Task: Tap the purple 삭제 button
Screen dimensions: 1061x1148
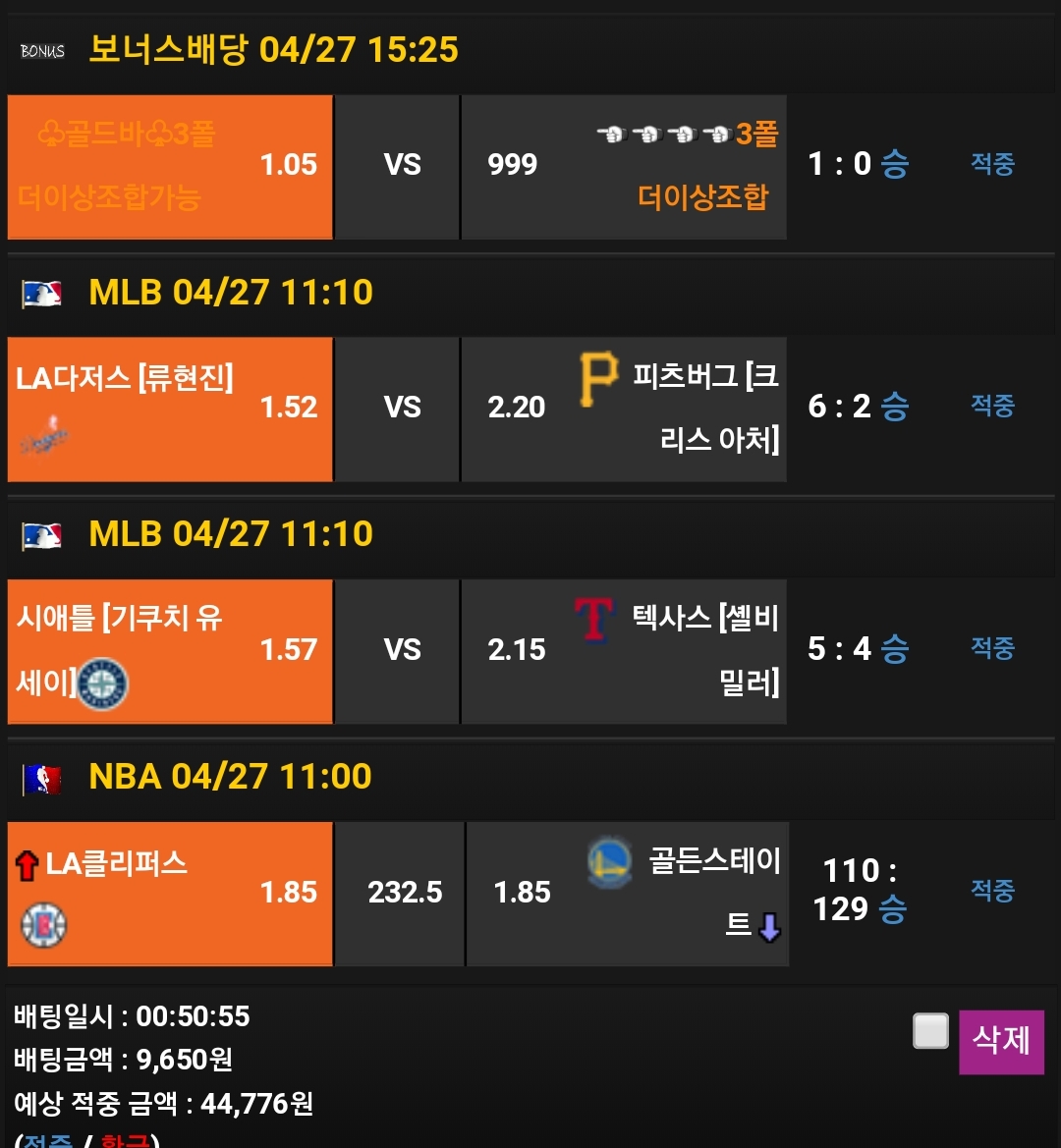Action: (x=1001, y=1041)
